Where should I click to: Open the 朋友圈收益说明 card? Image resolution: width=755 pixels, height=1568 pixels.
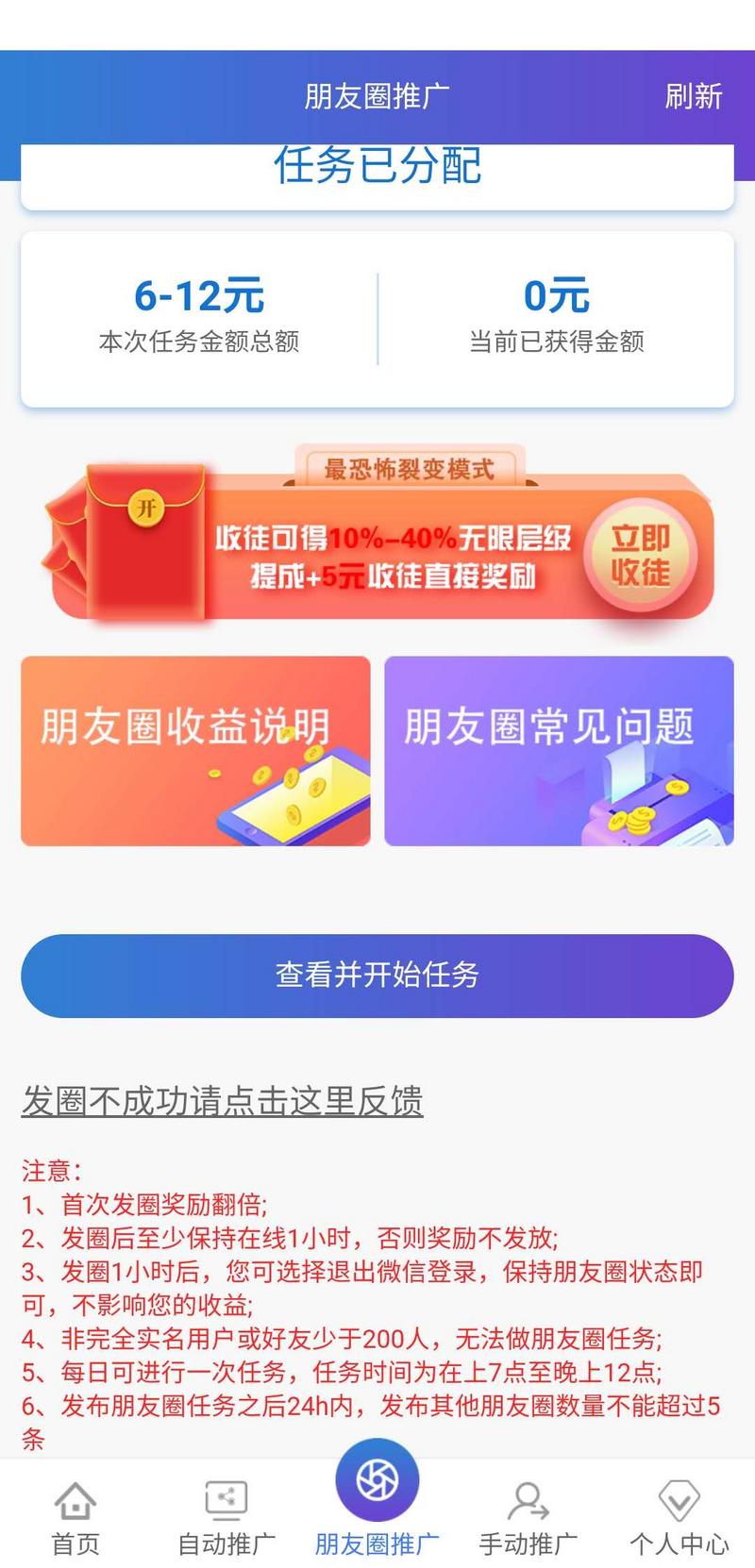pyautogui.click(x=193, y=750)
